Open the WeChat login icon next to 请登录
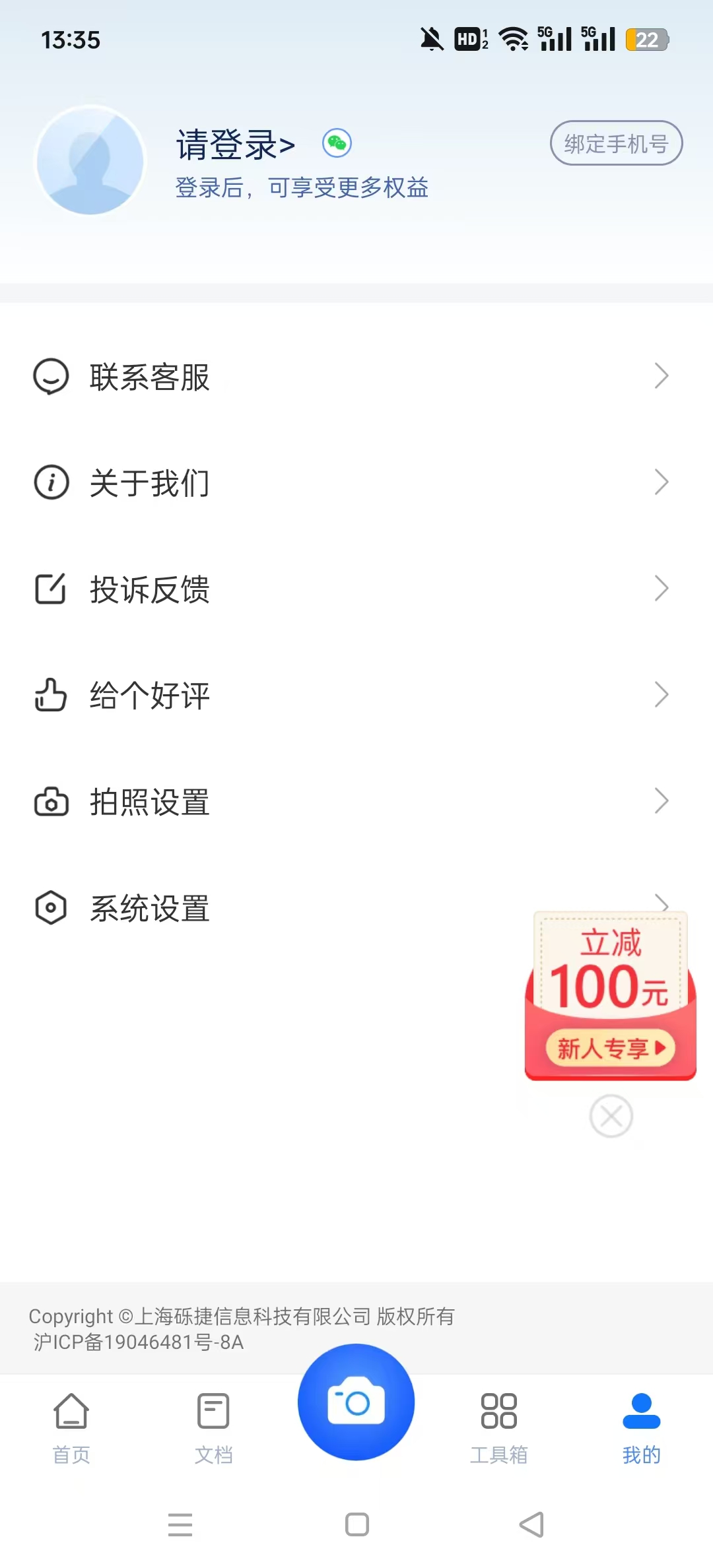The width and height of the screenshot is (713, 1568). 337,143
